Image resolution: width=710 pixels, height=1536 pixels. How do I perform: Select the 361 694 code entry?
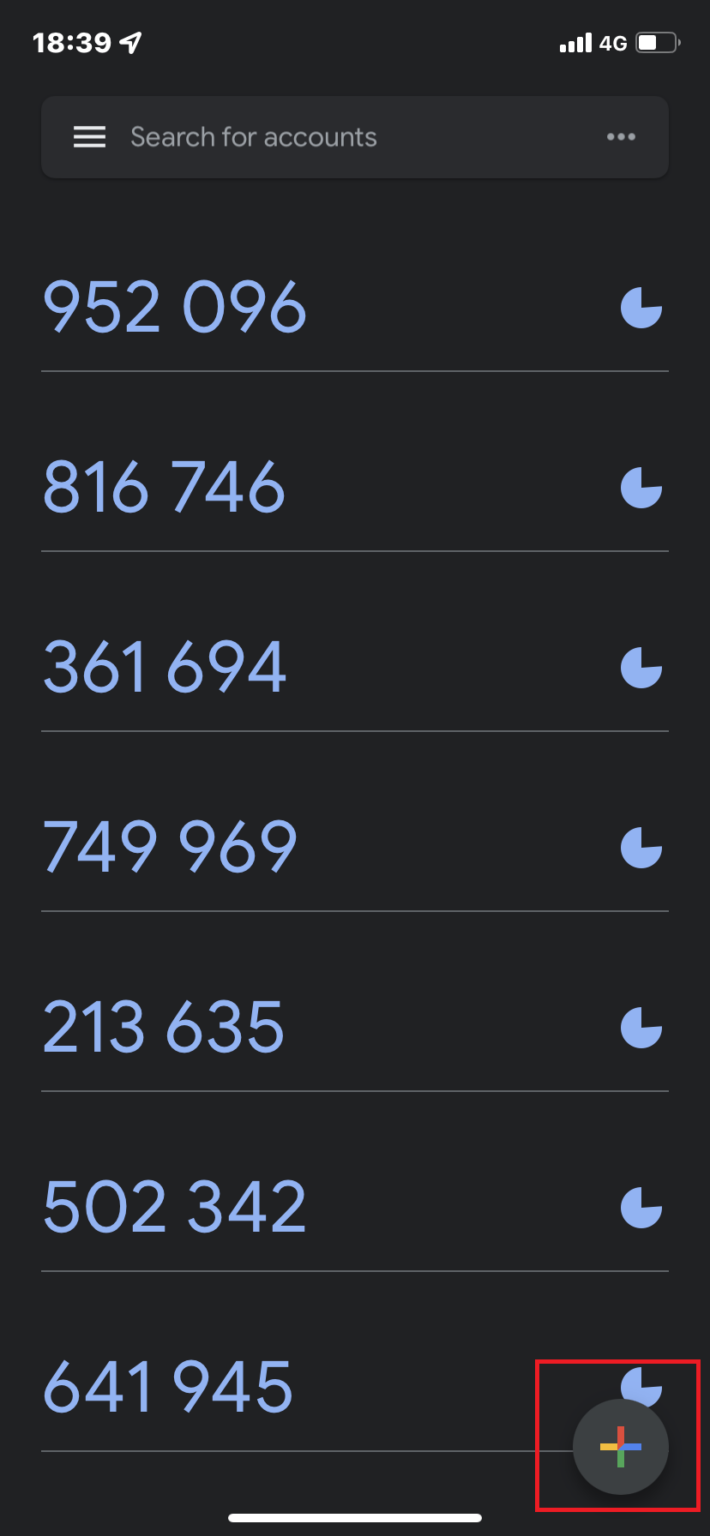click(x=165, y=667)
